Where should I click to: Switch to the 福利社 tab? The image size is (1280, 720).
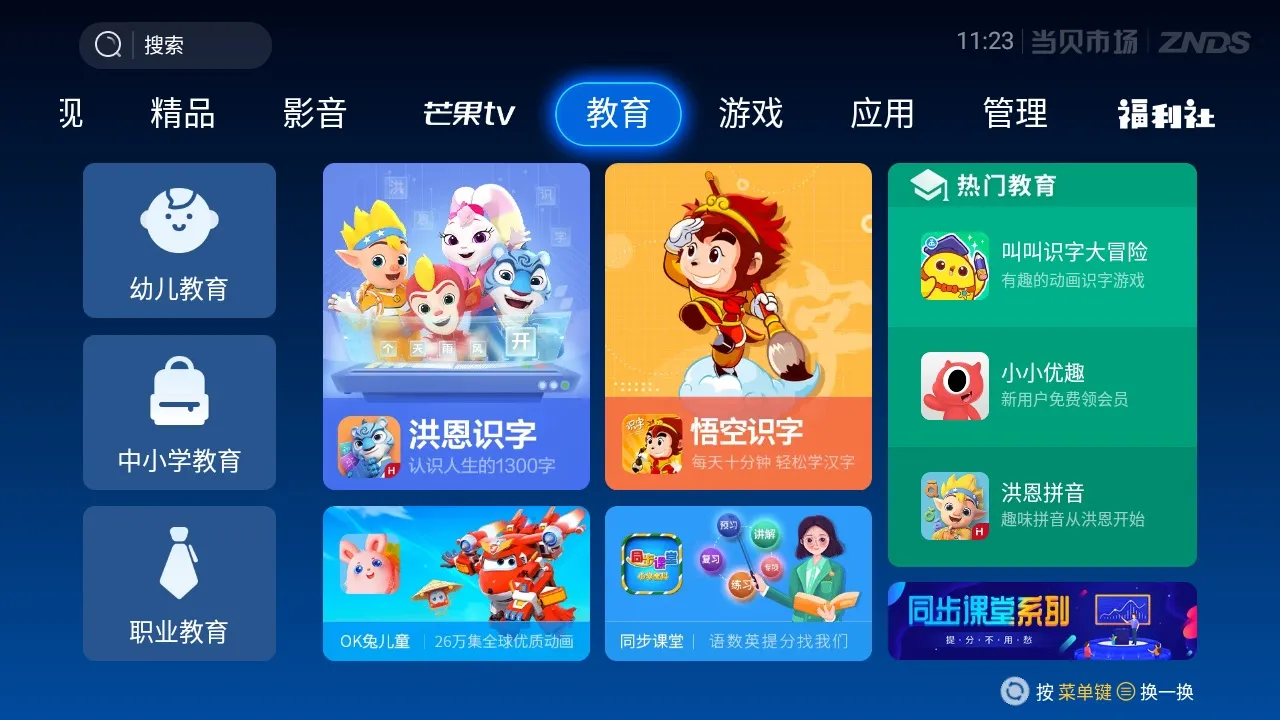[1166, 114]
